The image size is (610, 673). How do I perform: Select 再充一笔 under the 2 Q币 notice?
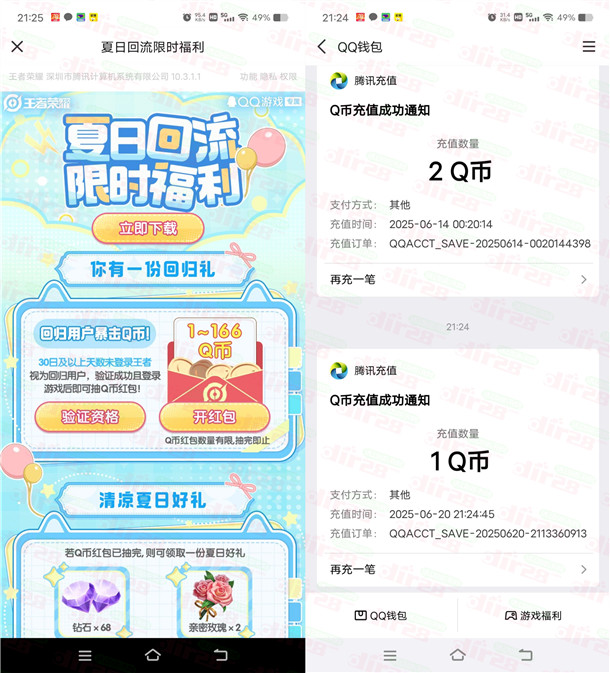[x=458, y=279]
